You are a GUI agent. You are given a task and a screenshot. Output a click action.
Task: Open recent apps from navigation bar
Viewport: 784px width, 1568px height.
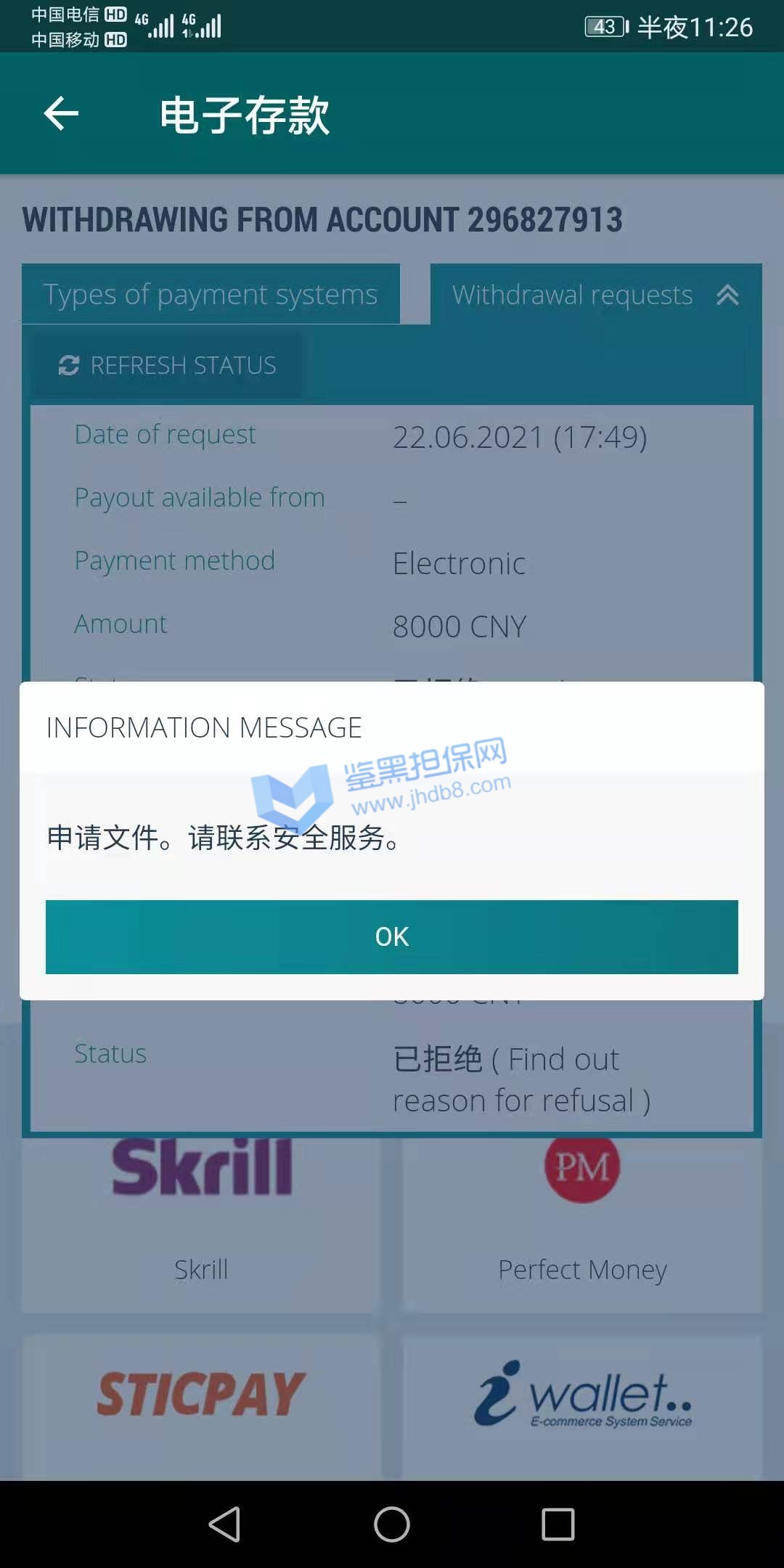pyautogui.click(x=558, y=1524)
